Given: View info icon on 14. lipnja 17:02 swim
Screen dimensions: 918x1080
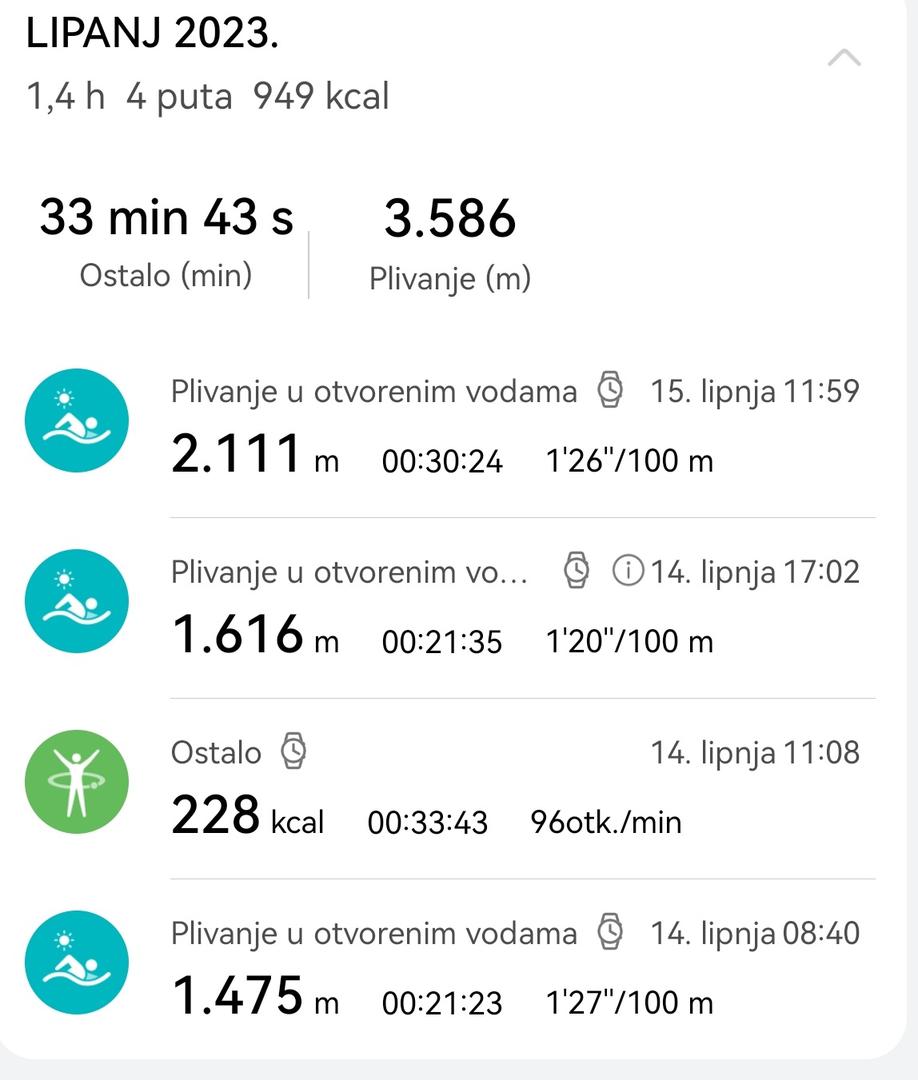Looking at the screenshot, I should [627, 572].
